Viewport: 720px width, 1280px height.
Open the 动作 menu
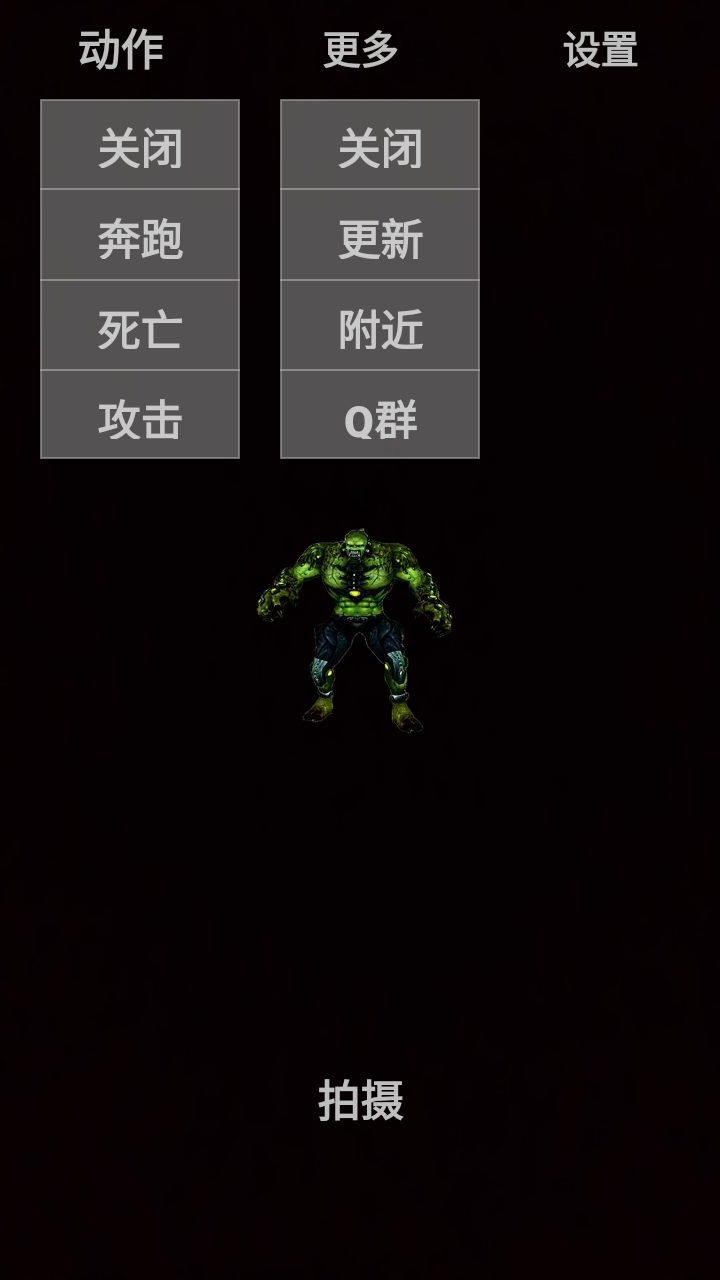coord(120,50)
